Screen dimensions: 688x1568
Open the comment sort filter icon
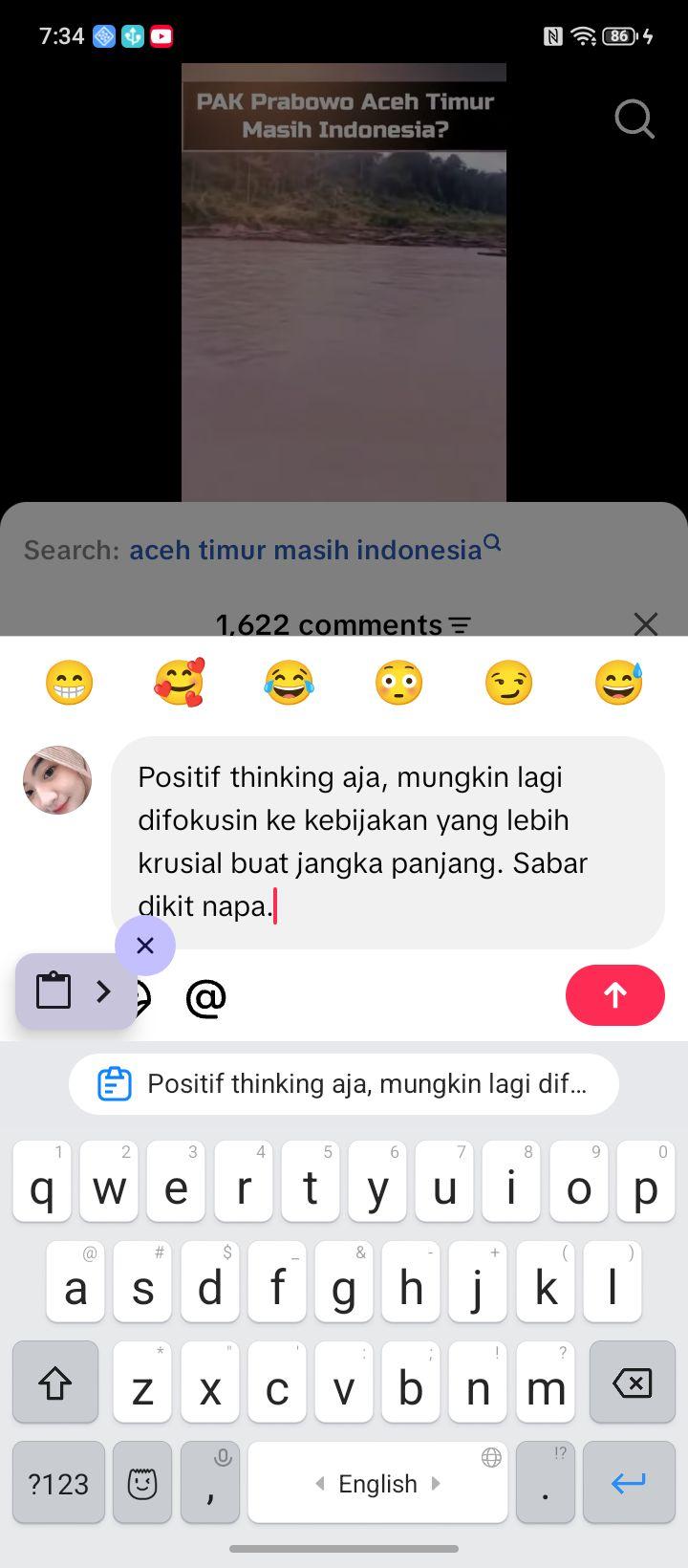click(461, 625)
